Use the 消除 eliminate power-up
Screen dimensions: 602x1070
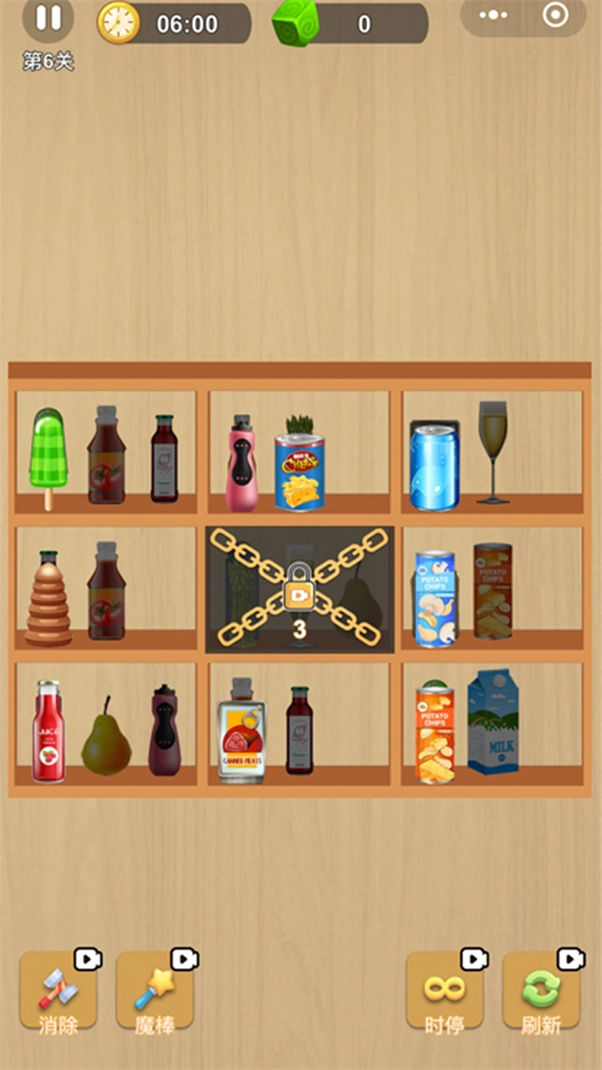tap(58, 990)
